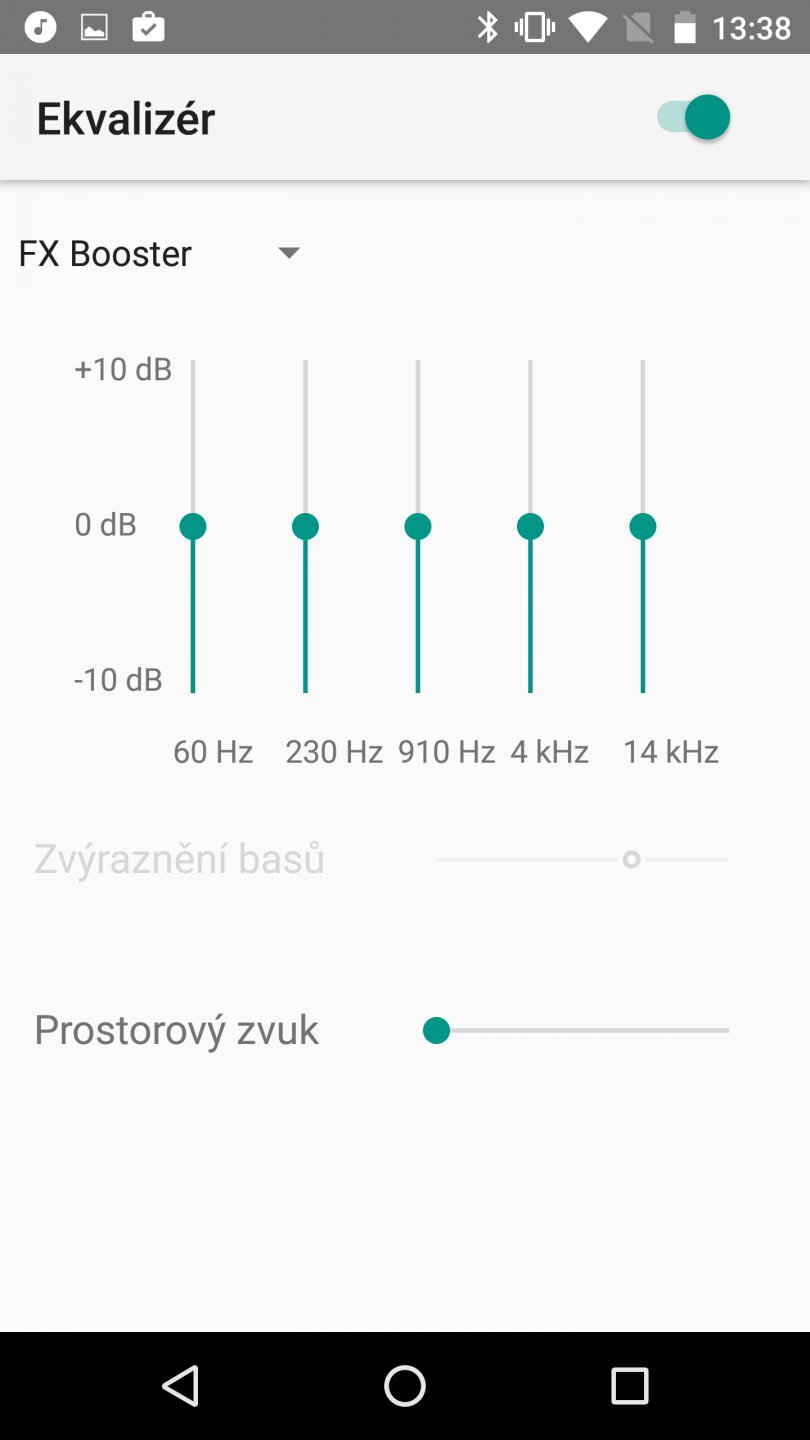Select the Zvýraznění basů label
This screenshot has height=1440, width=810.
(179, 858)
